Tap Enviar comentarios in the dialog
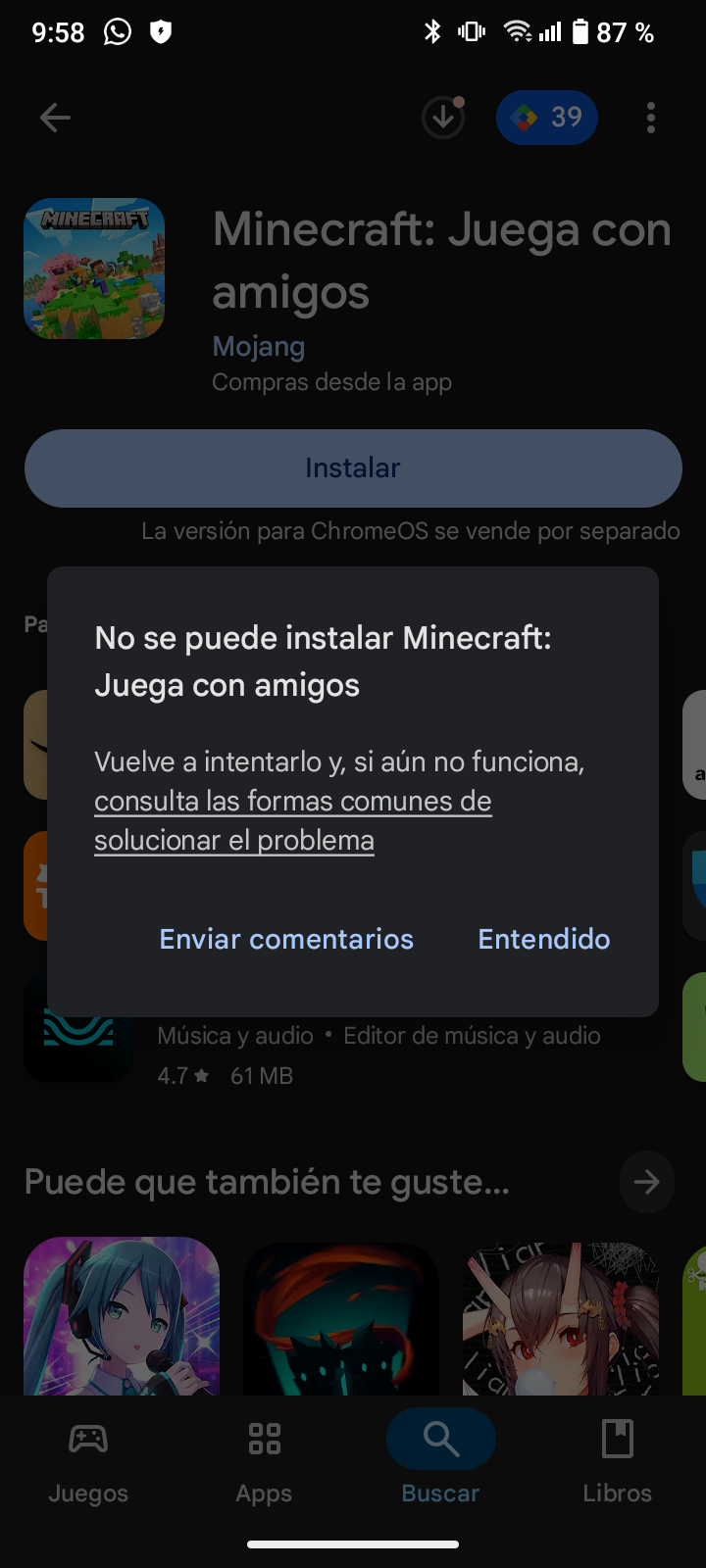The width and height of the screenshot is (706, 1568). pyautogui.click(x=286, y=939)
